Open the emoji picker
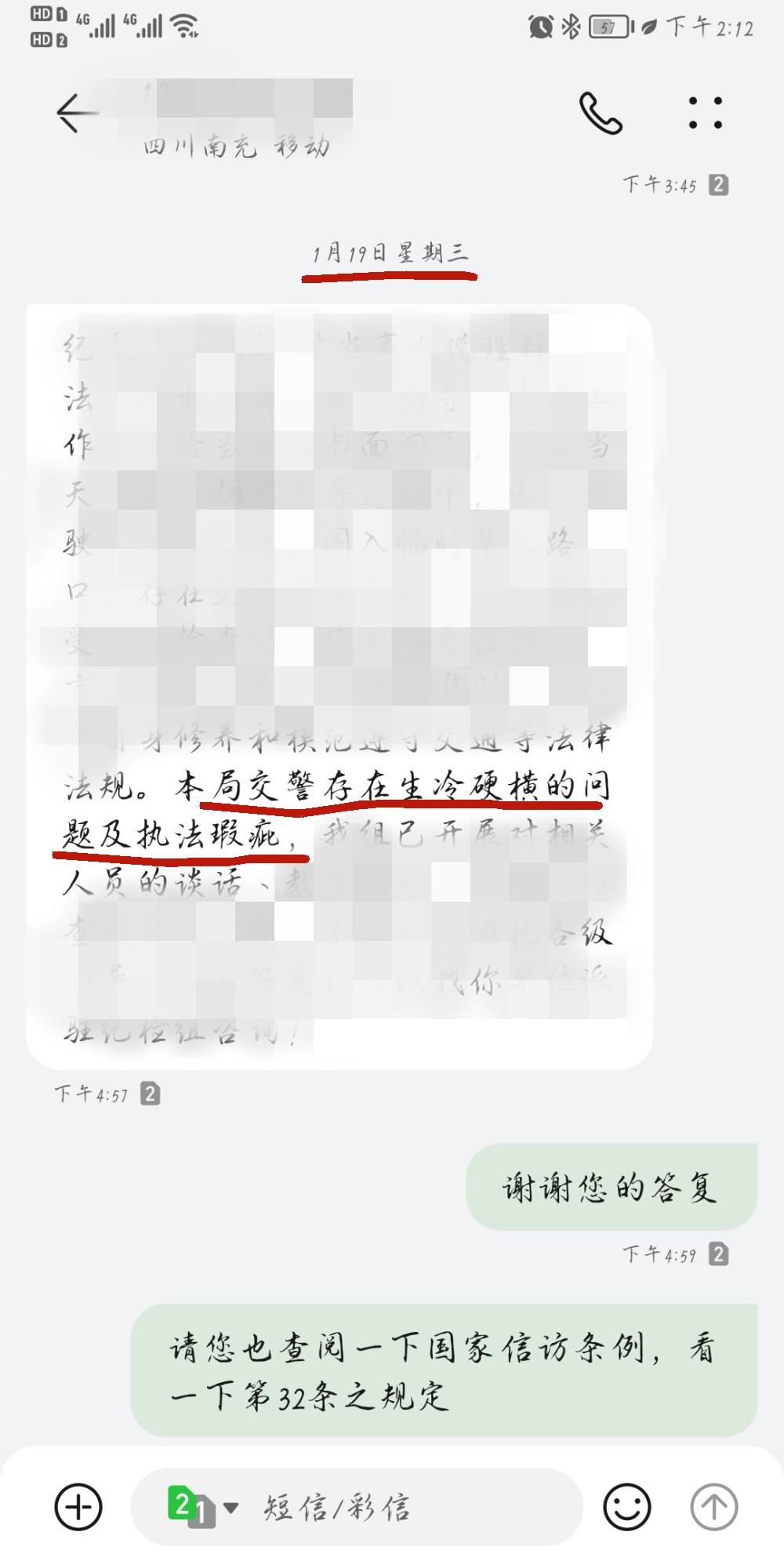This screenshot has height=1568, width=784. (x=626, y=1506)
